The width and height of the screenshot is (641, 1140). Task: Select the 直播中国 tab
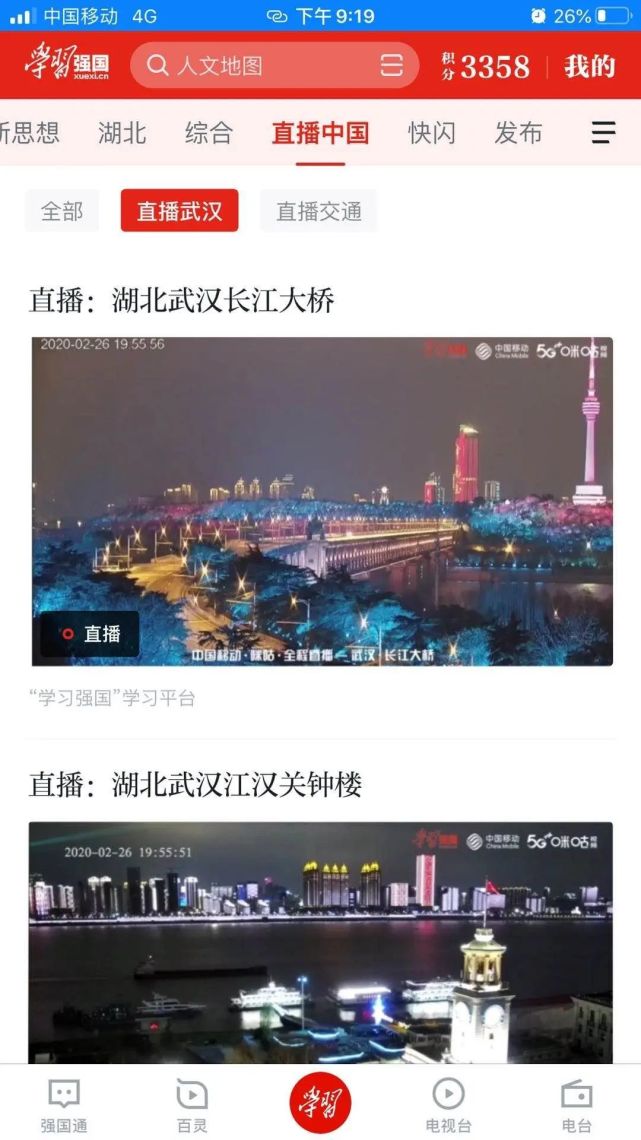click(x=320, y=132)
